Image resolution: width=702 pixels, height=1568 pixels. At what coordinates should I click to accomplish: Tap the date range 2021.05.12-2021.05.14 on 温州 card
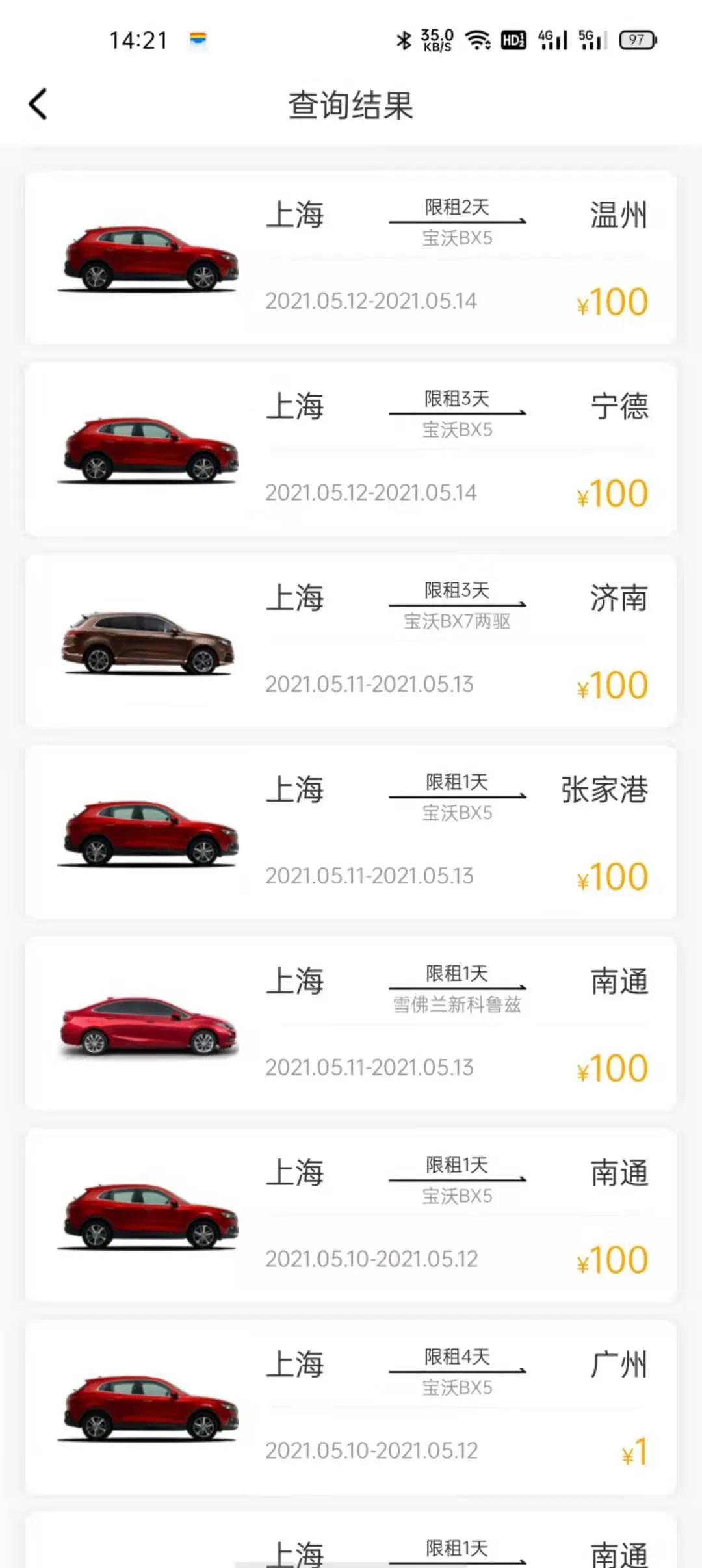click(x=372, y=300)
